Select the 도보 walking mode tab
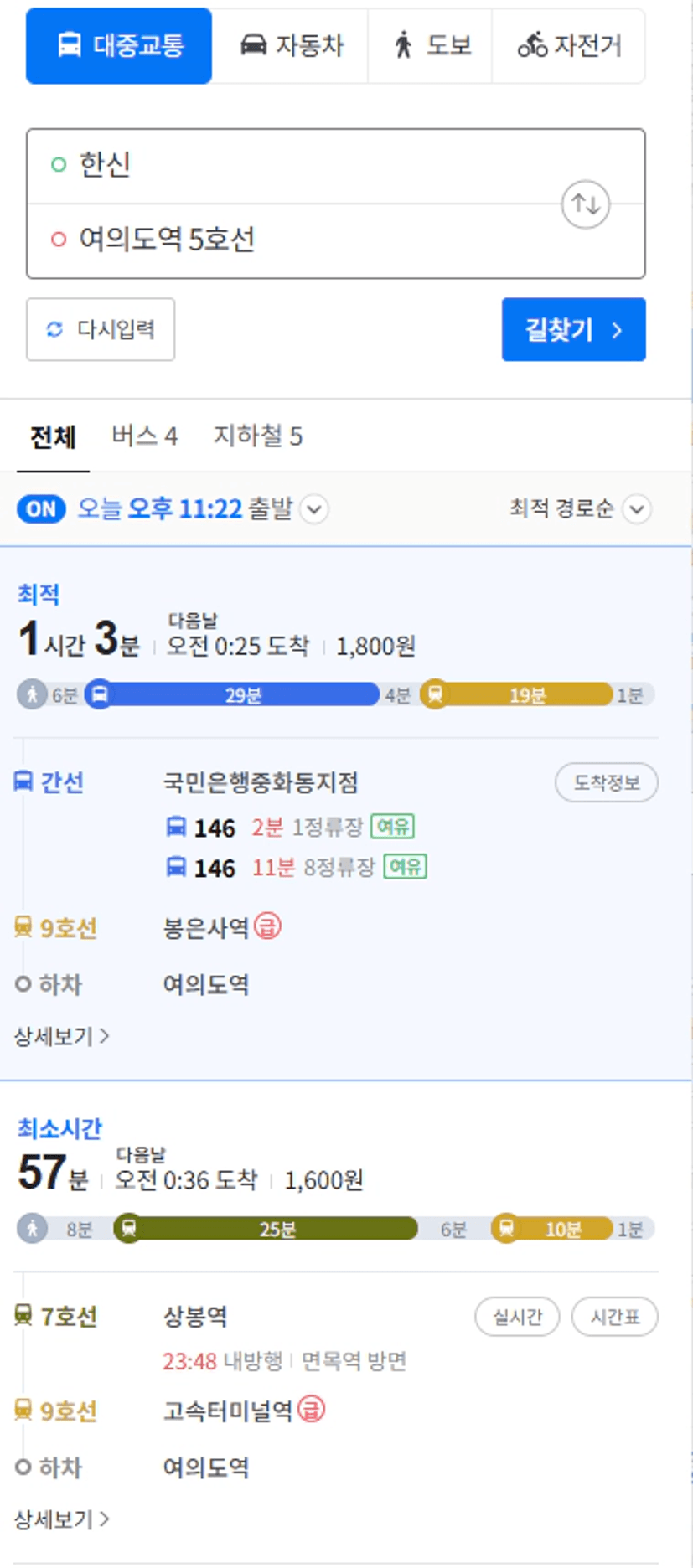693x1568 pixels. [430, 45]
